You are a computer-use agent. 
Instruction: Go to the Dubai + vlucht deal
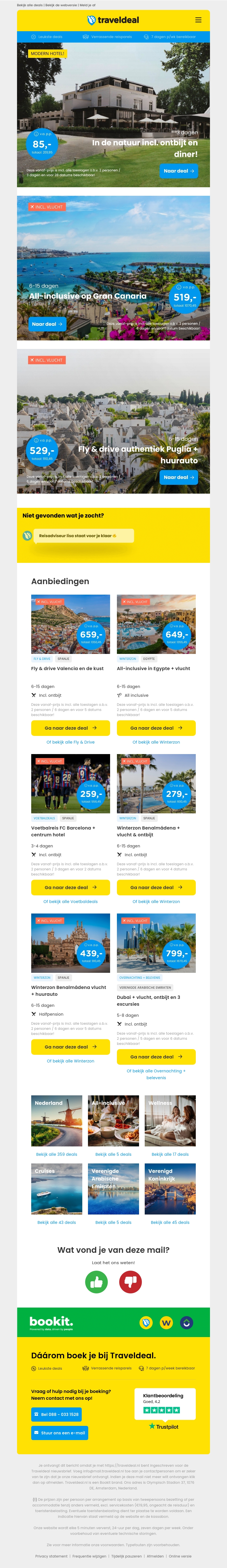point(156,1057)
